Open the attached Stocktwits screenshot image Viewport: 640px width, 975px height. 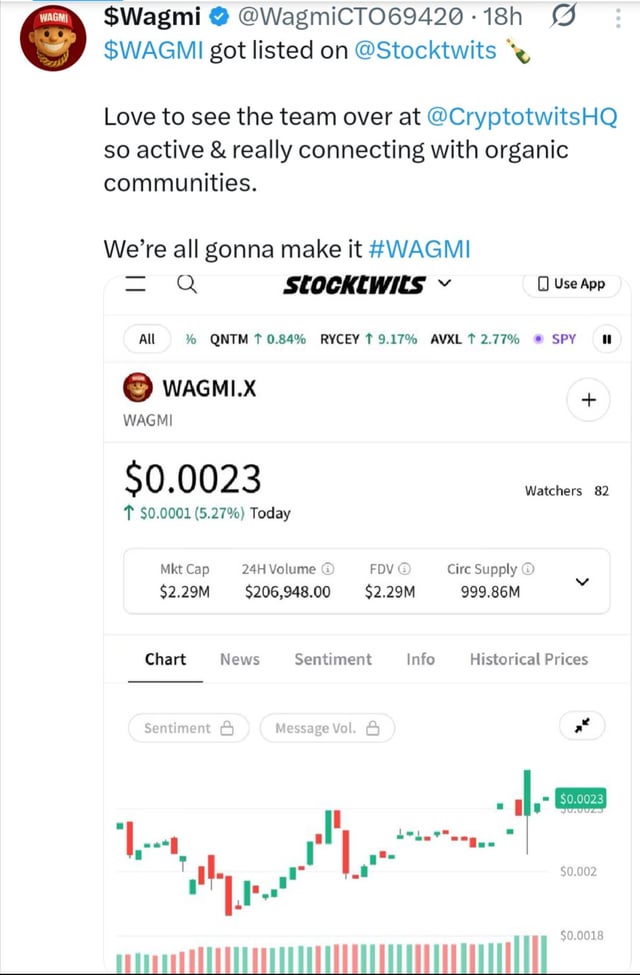point(369,620)
